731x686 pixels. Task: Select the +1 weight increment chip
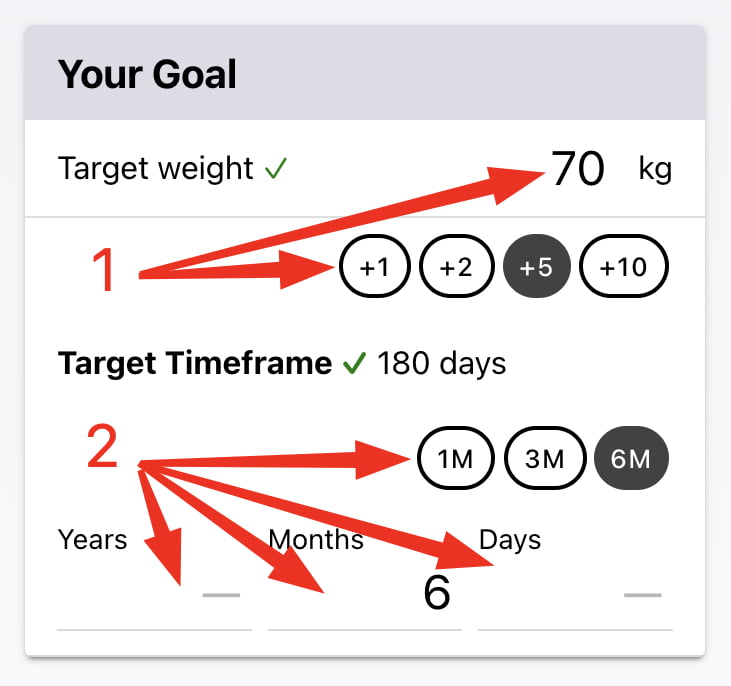coord(373,267)
